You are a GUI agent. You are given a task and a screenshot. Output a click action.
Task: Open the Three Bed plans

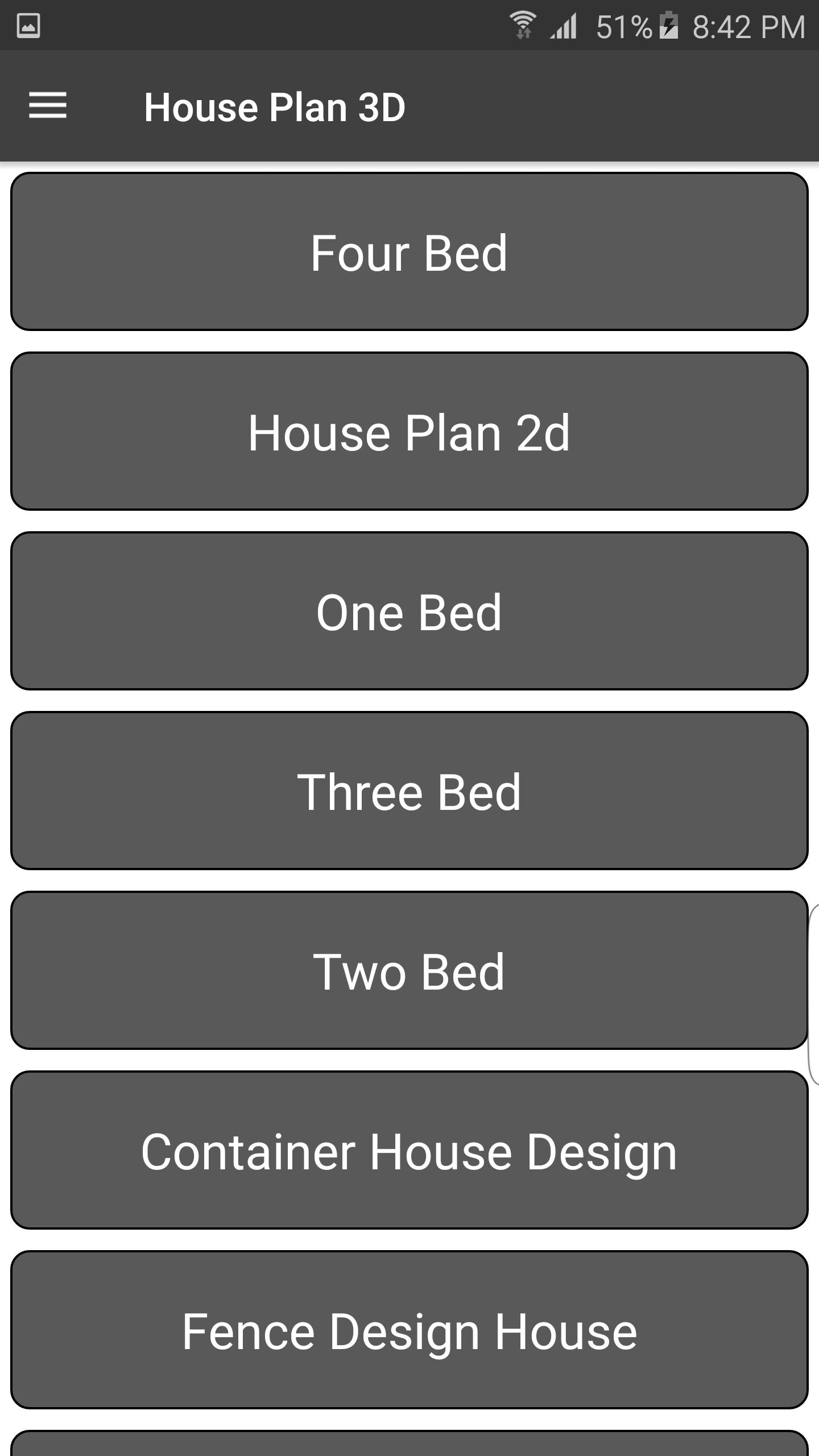pyautogui.click(x=408, y=792)
